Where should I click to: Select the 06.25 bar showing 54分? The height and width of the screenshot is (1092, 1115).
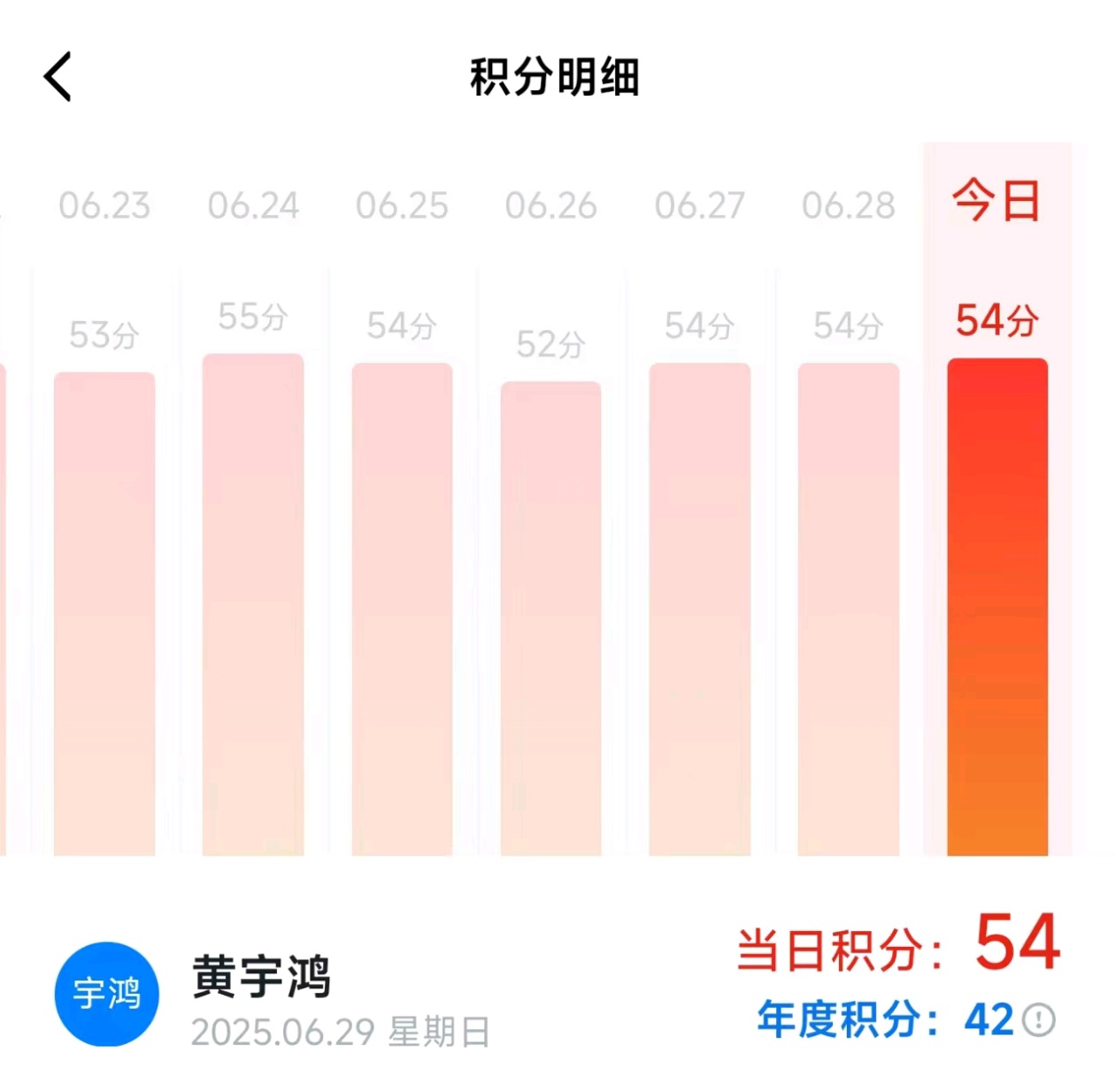pos(402,608)
